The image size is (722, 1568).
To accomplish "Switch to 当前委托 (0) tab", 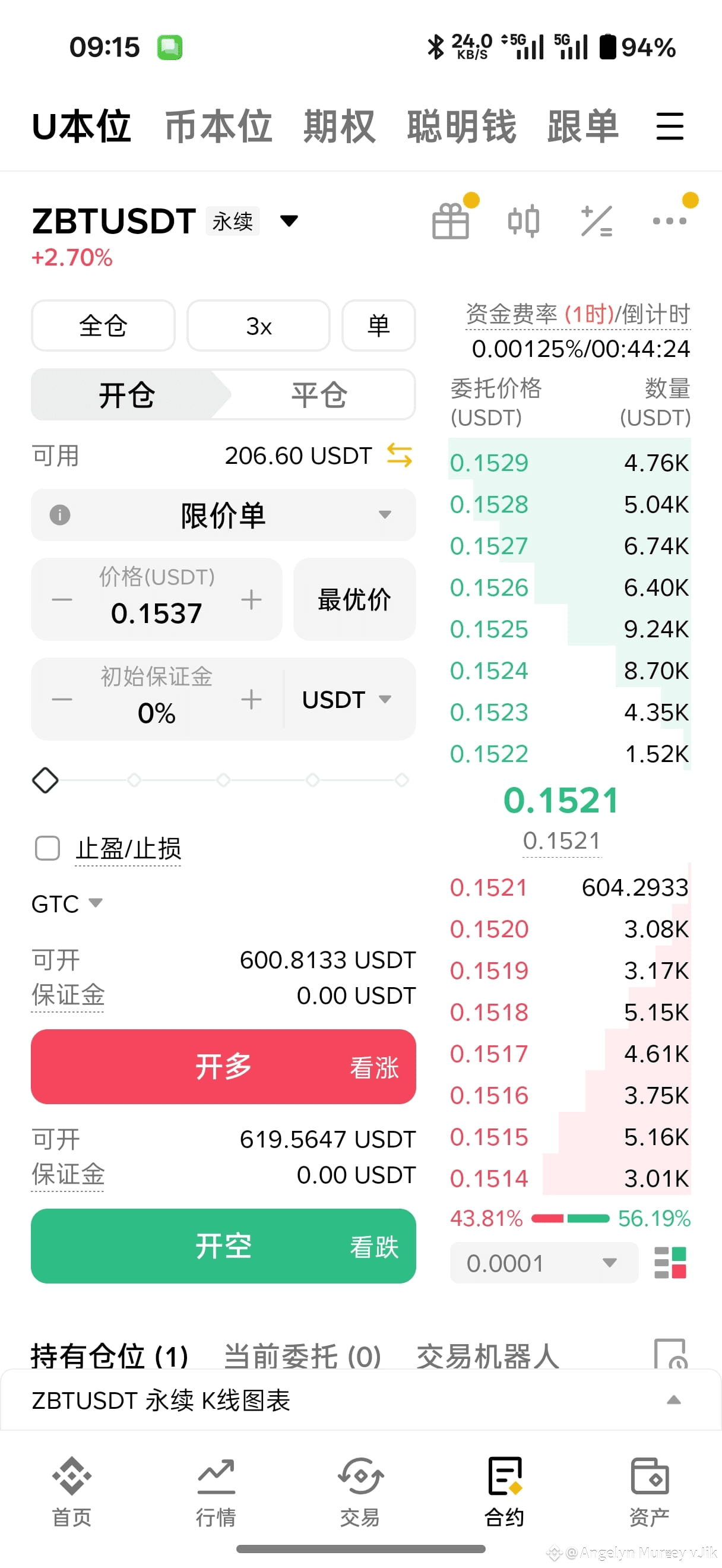I will tap(302, 1355).
